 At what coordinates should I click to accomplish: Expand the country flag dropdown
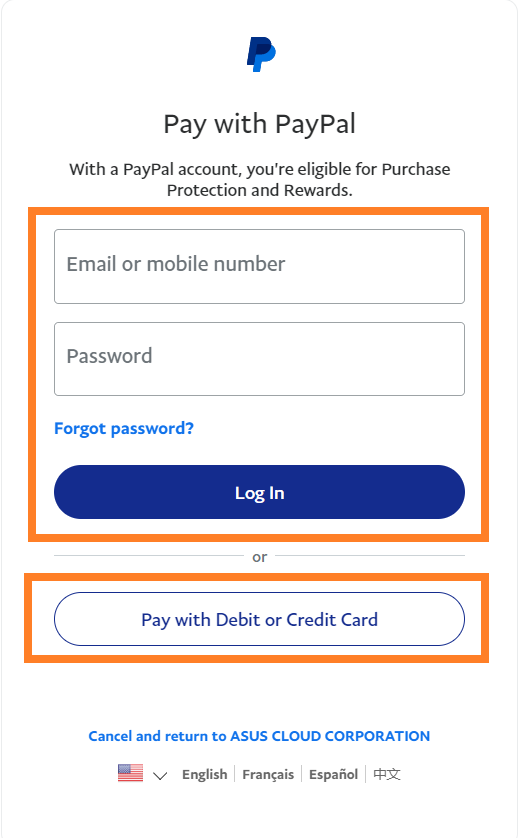click(143, 773)
